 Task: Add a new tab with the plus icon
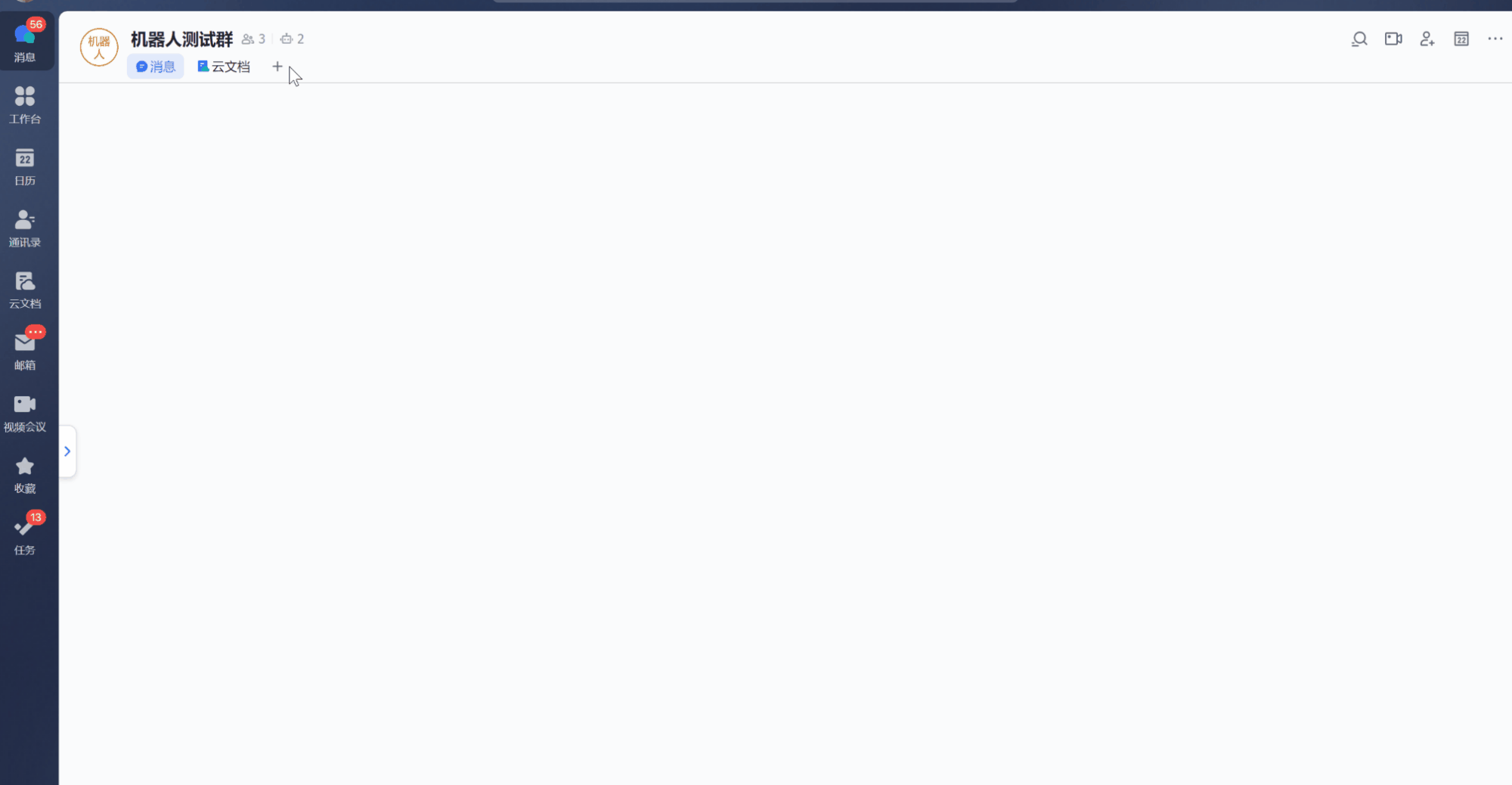coord(277,67)
